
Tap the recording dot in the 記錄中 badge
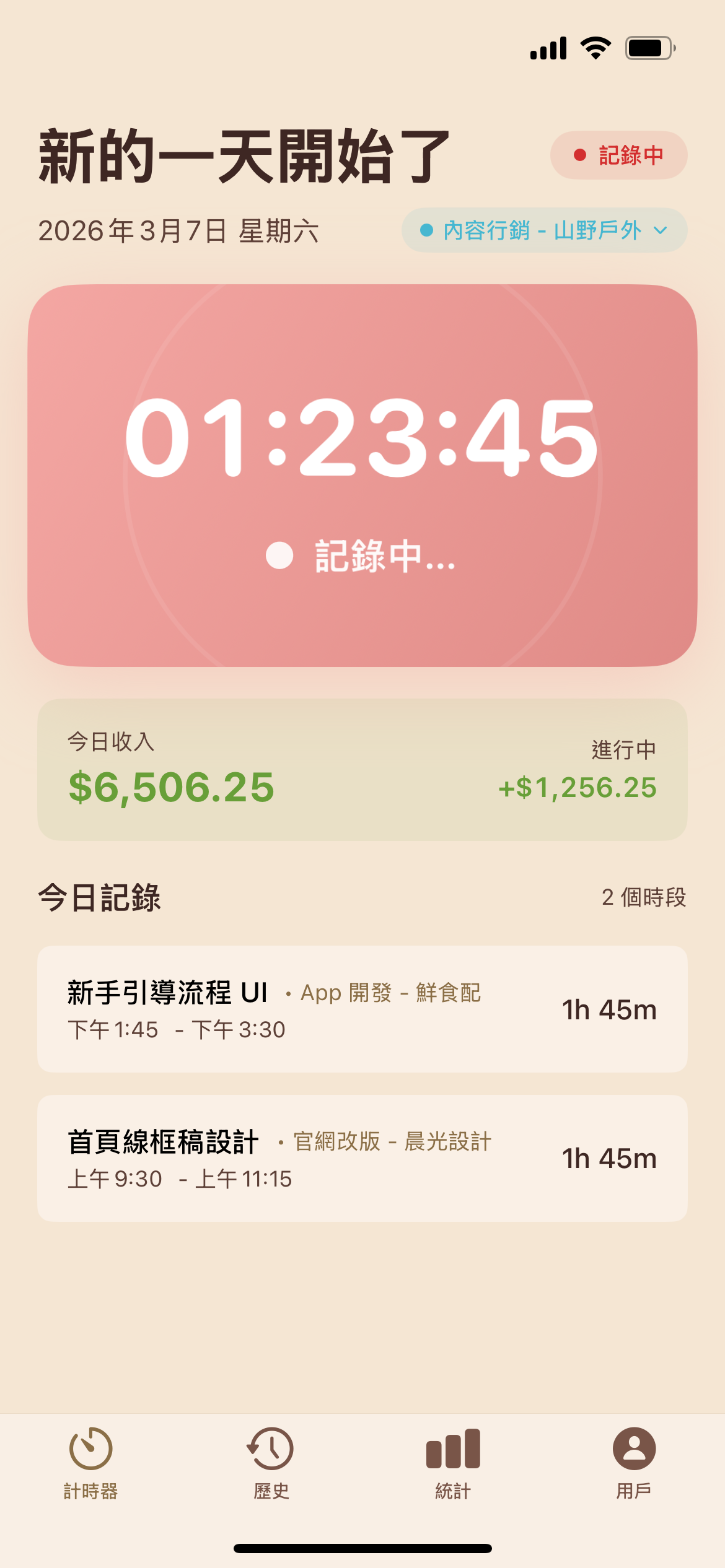click(579, 155)
